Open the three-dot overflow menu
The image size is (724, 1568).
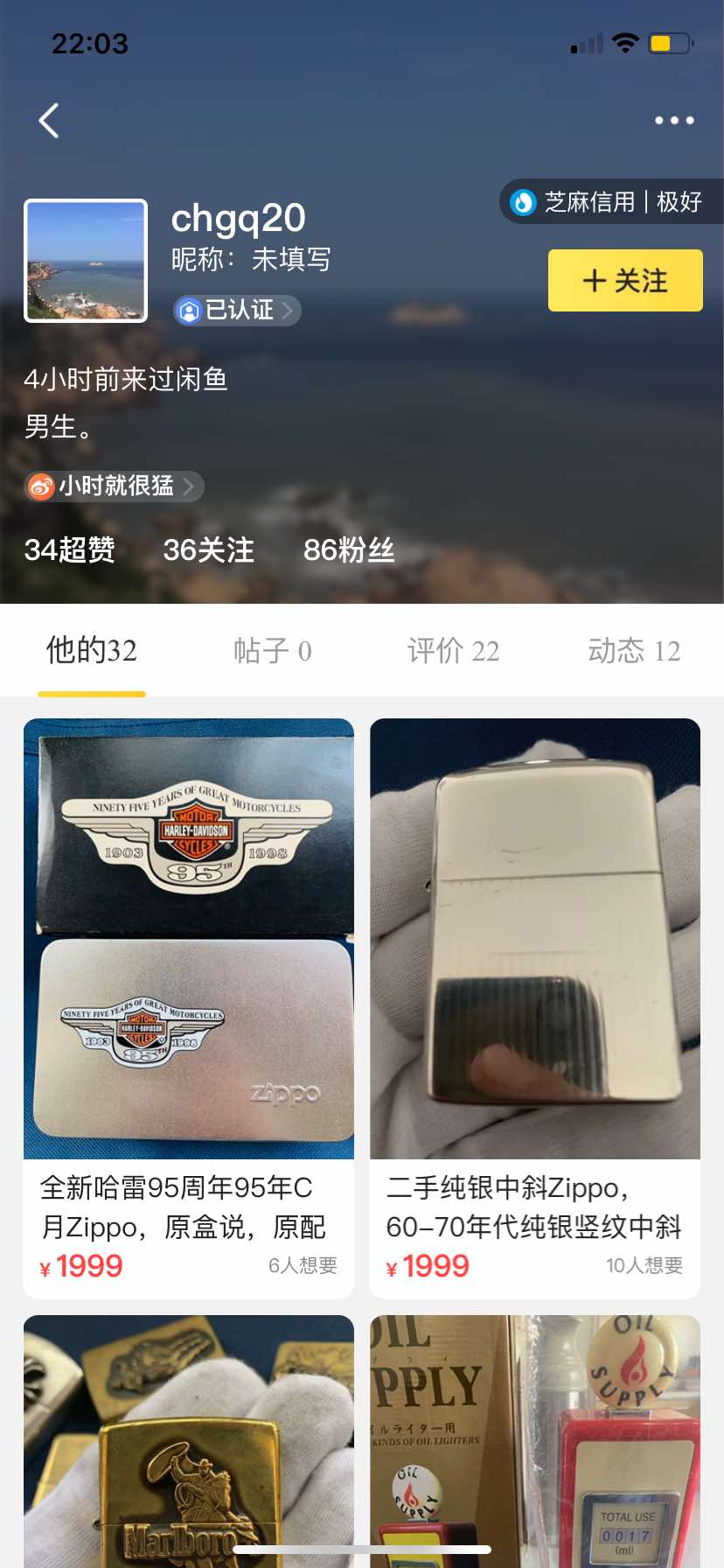pyautogui.click(x=674, y=121)
